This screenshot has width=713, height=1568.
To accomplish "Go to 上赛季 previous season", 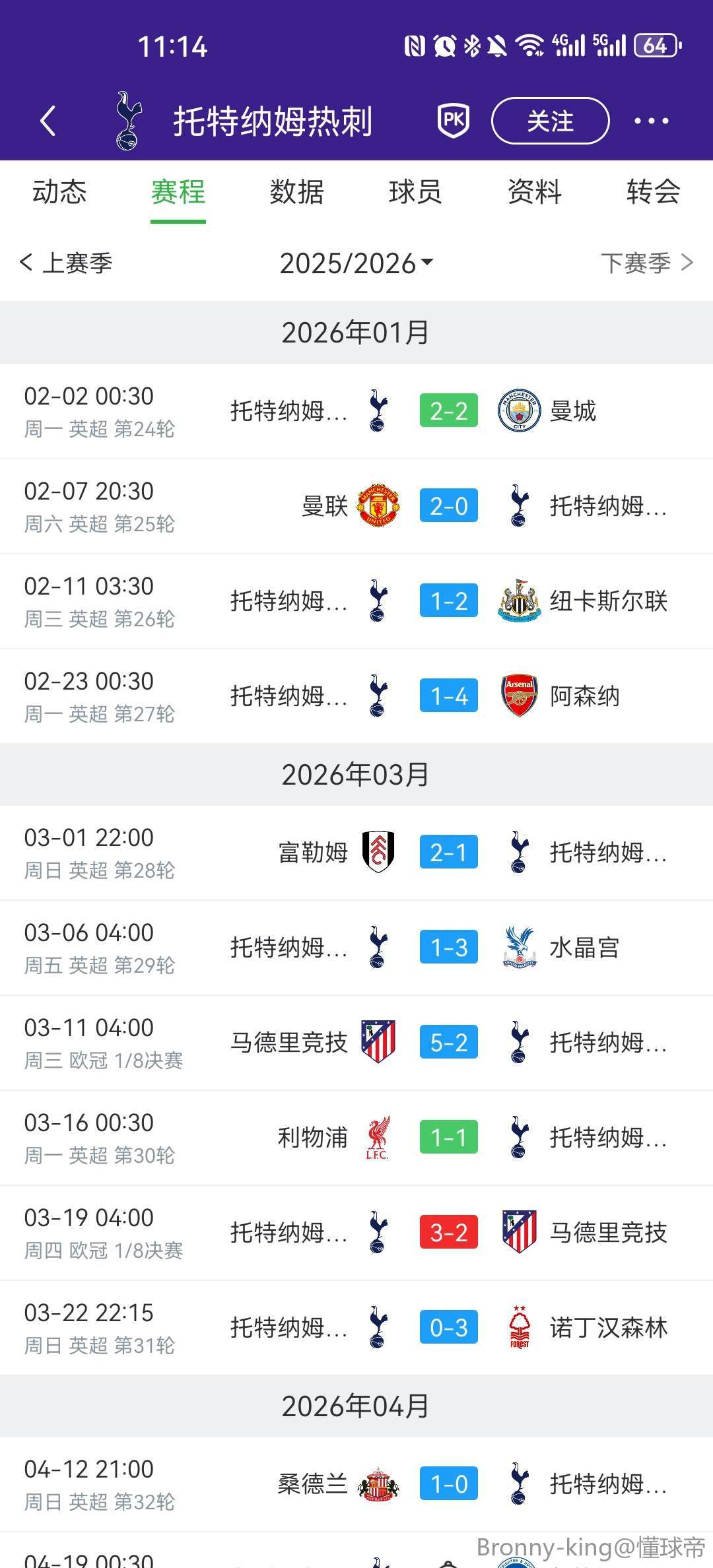I will (66, 263).
